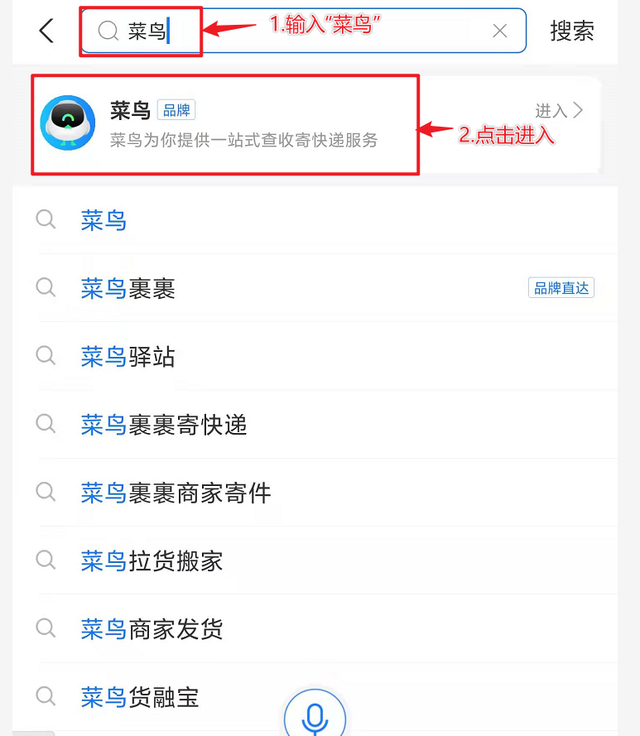Choose the 菜鸟驿站 suggestion
The width and height of the screenshot is (640, 736).
128,357
